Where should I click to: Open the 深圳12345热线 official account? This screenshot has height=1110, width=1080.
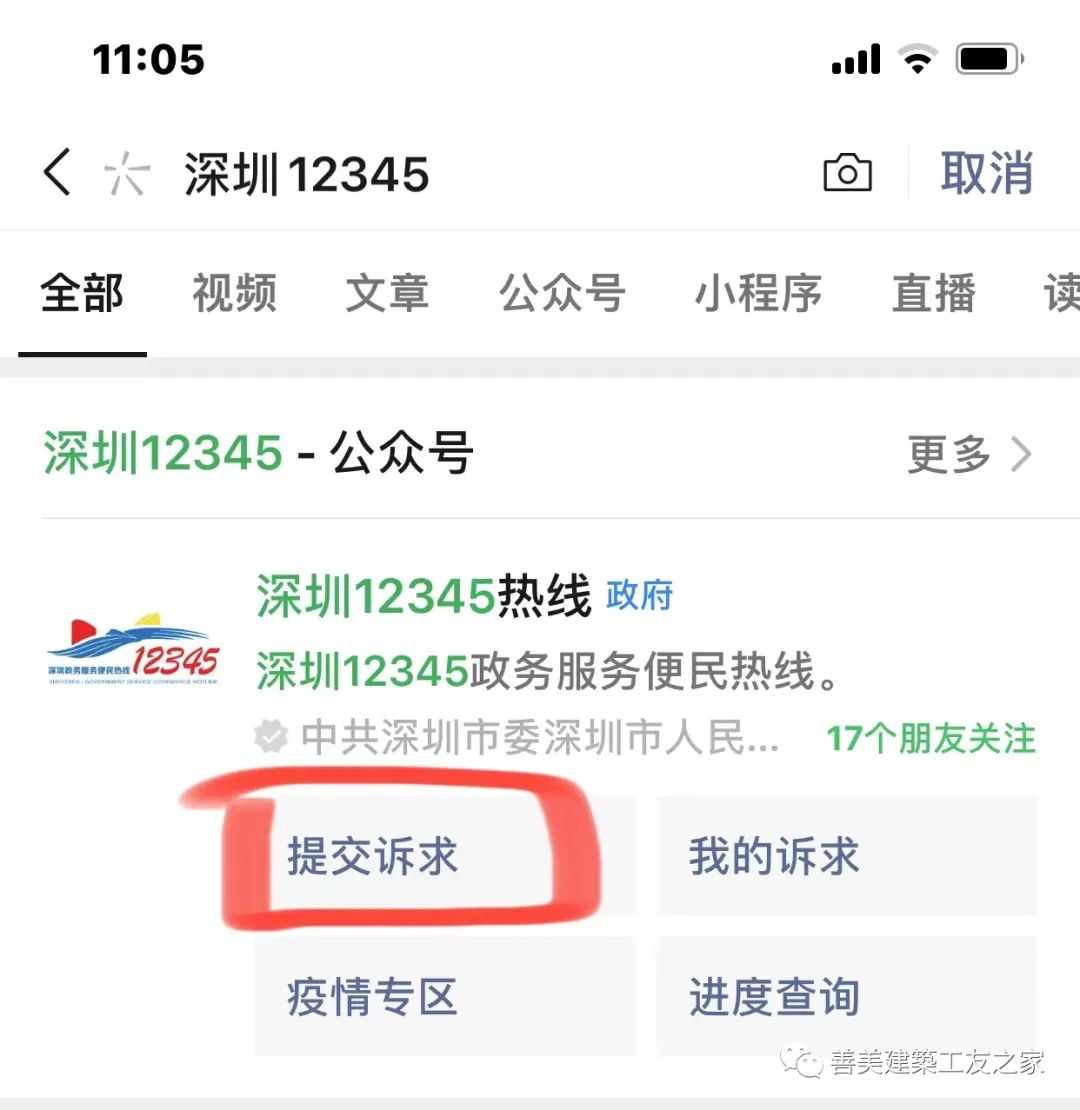tap(424, 598)
